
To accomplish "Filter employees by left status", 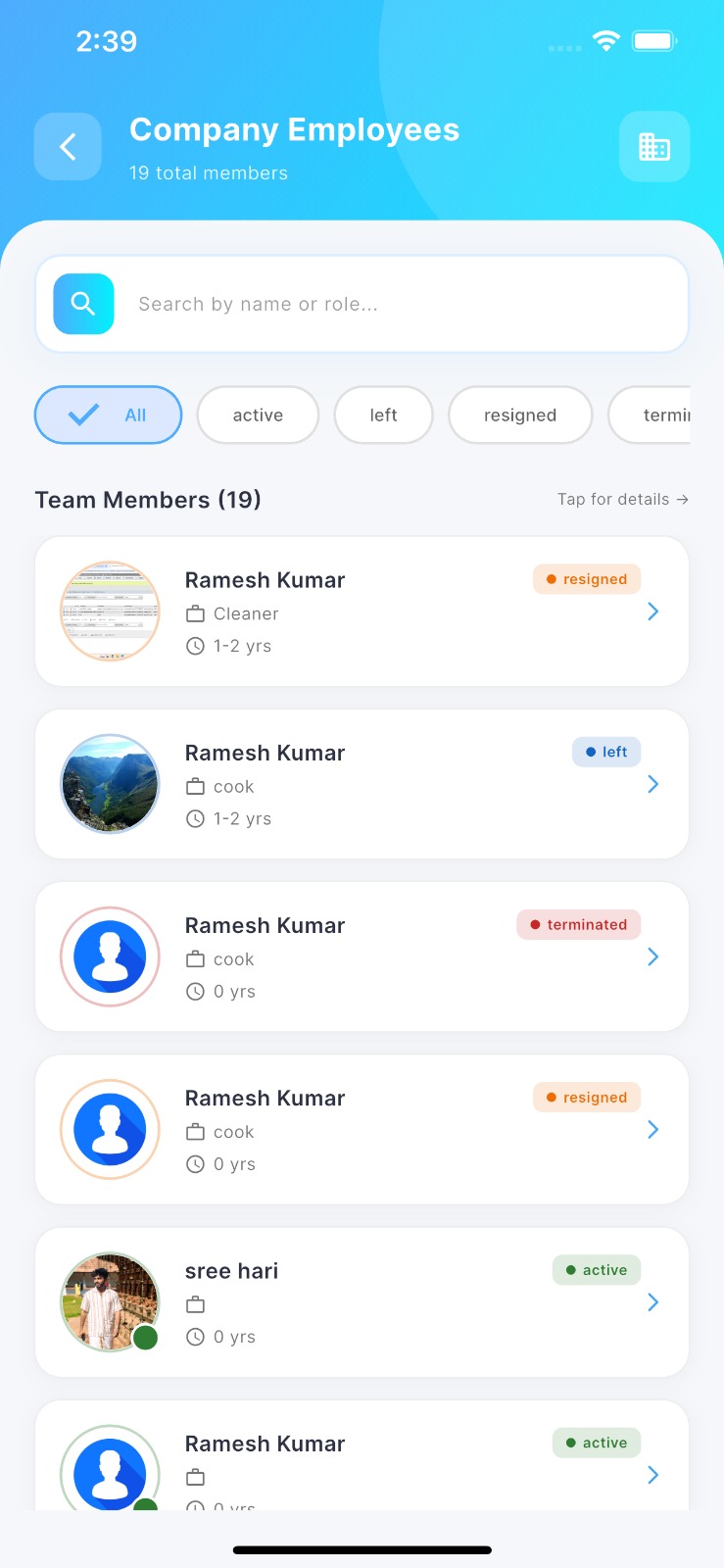I will (383, 415).
